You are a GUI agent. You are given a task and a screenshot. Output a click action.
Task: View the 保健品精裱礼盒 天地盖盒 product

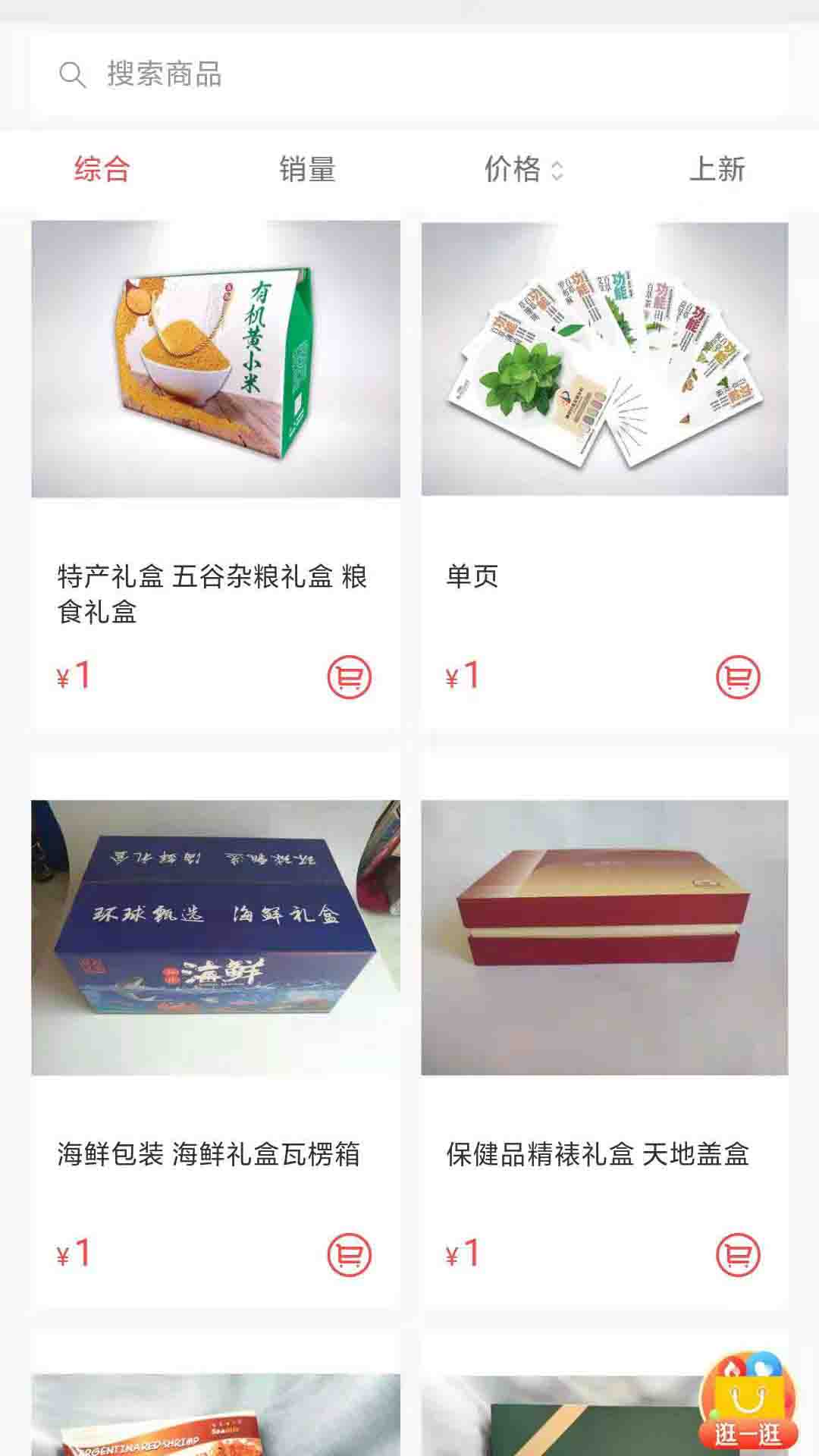click(604, 937)
